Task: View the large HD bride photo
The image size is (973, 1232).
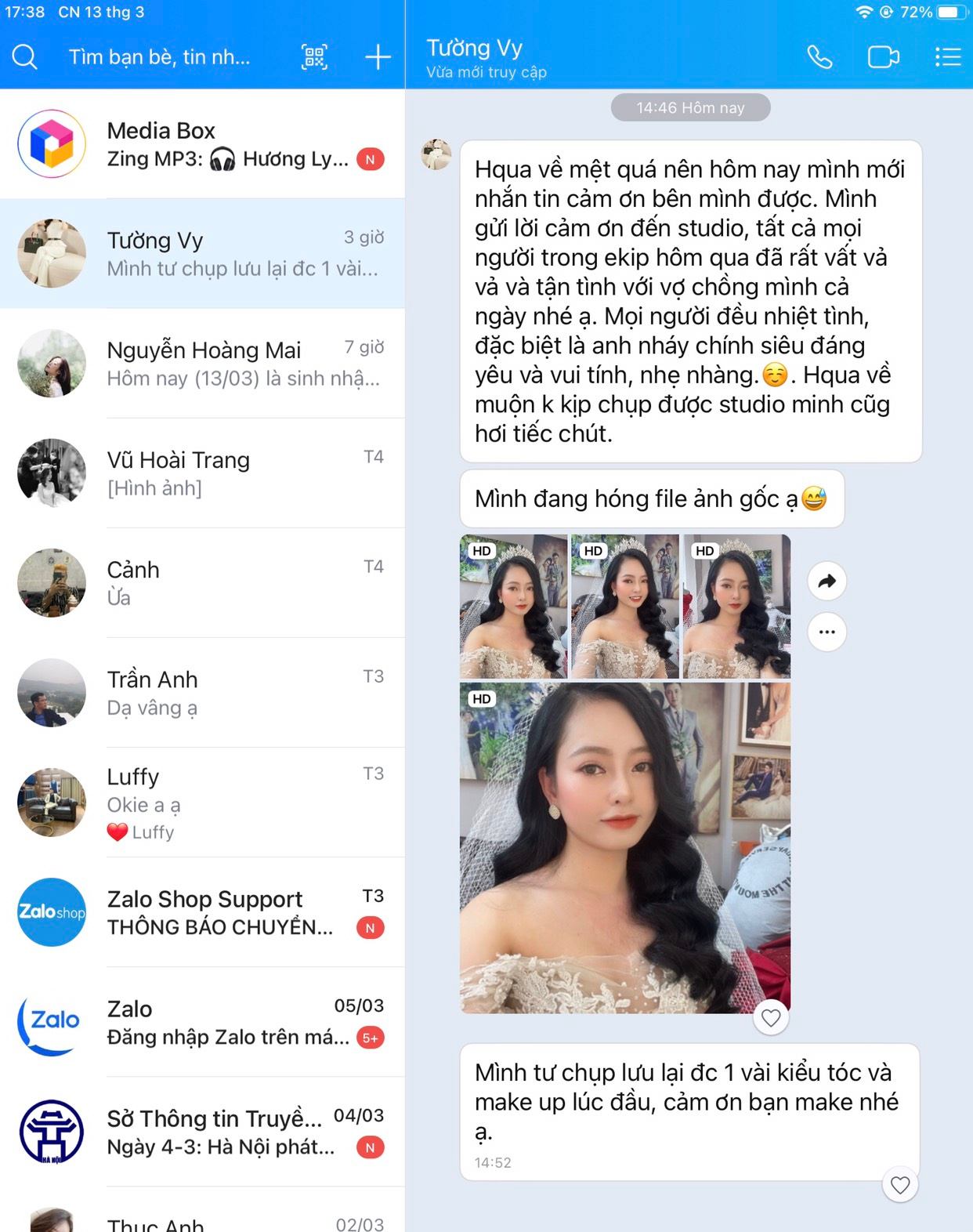Action: (624, 847)
